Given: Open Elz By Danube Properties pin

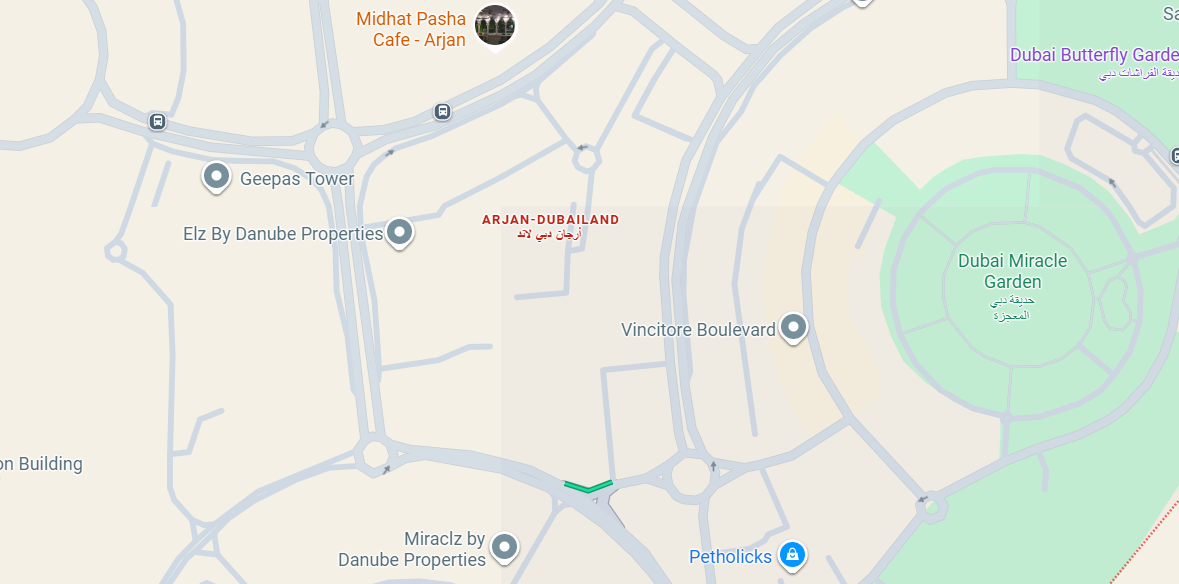Looking at the screenshot, I should (x=400, y=232).
